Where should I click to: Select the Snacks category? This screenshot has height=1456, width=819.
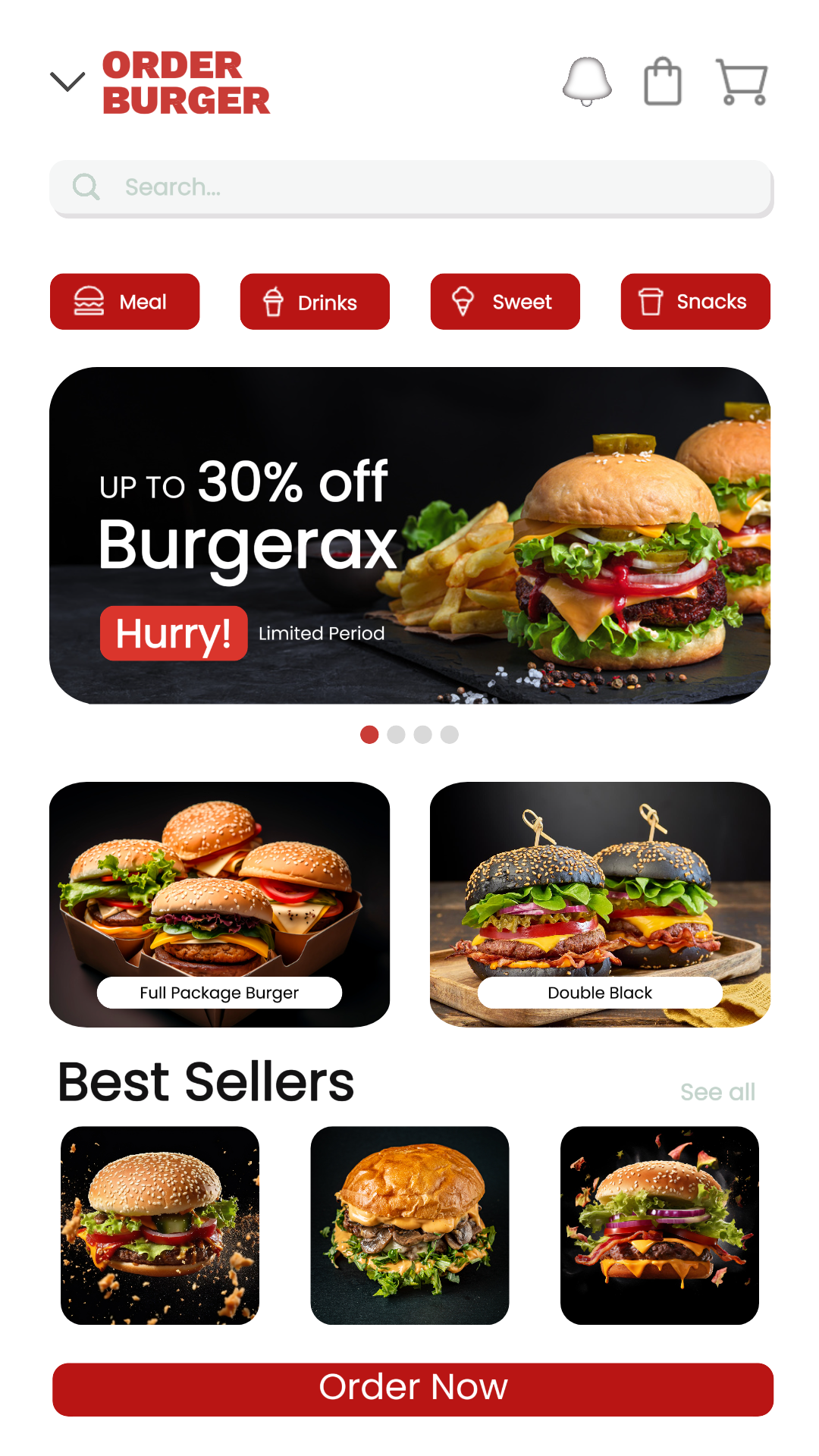(695, 302)
